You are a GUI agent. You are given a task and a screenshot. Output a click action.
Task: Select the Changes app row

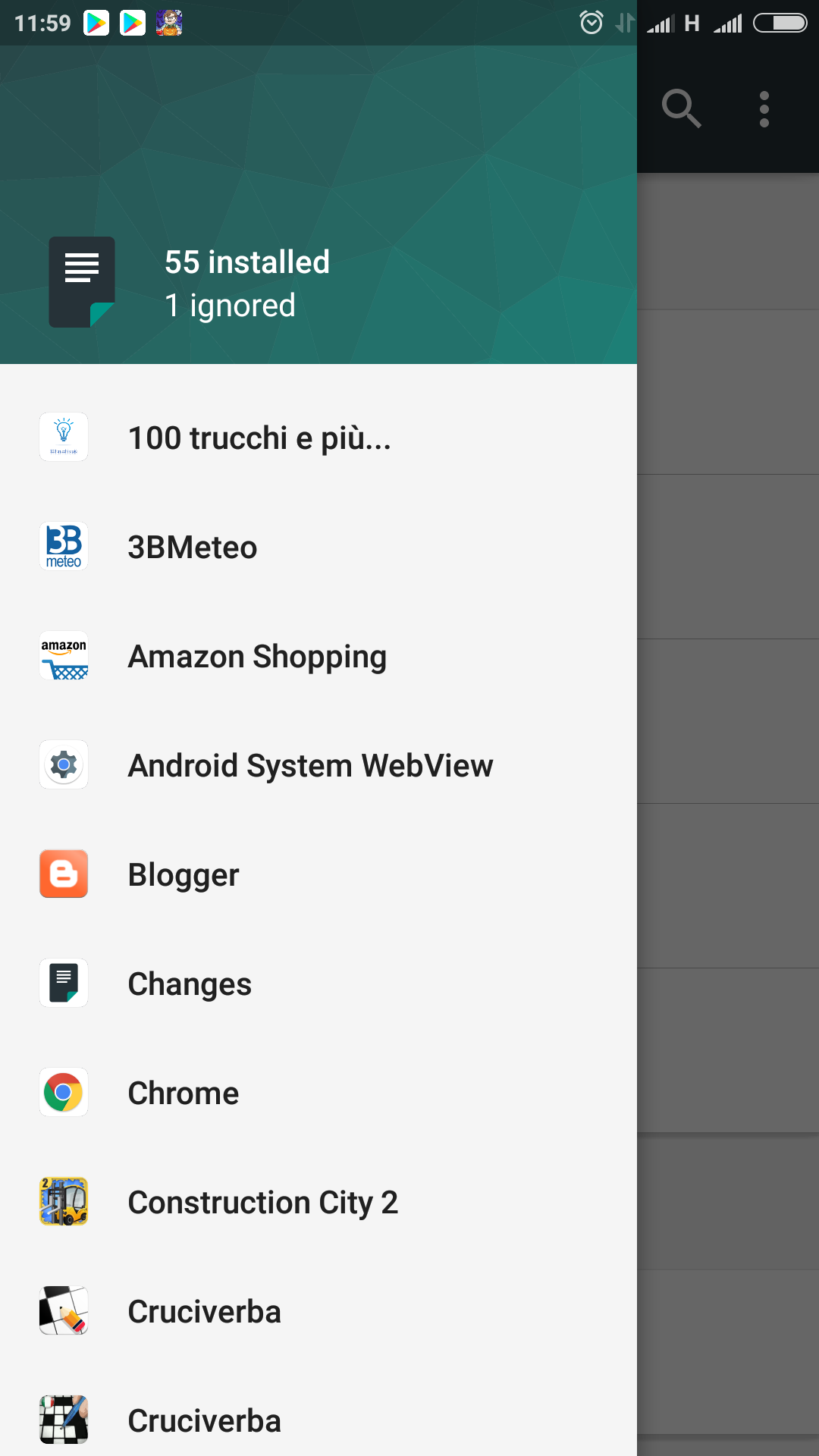coord(318,984)
